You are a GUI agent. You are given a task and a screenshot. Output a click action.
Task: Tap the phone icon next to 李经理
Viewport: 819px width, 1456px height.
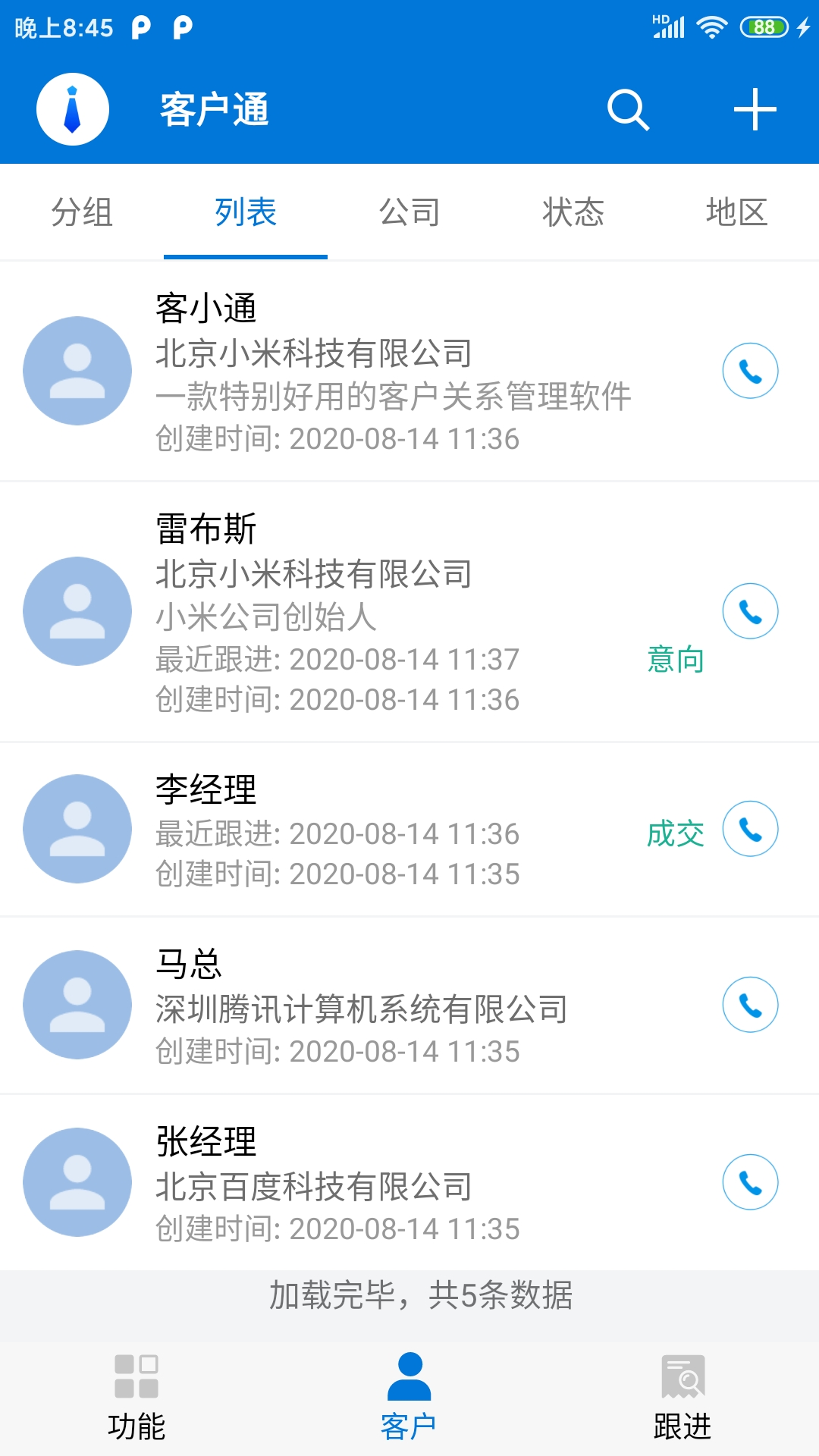click(x=752, y=830)
